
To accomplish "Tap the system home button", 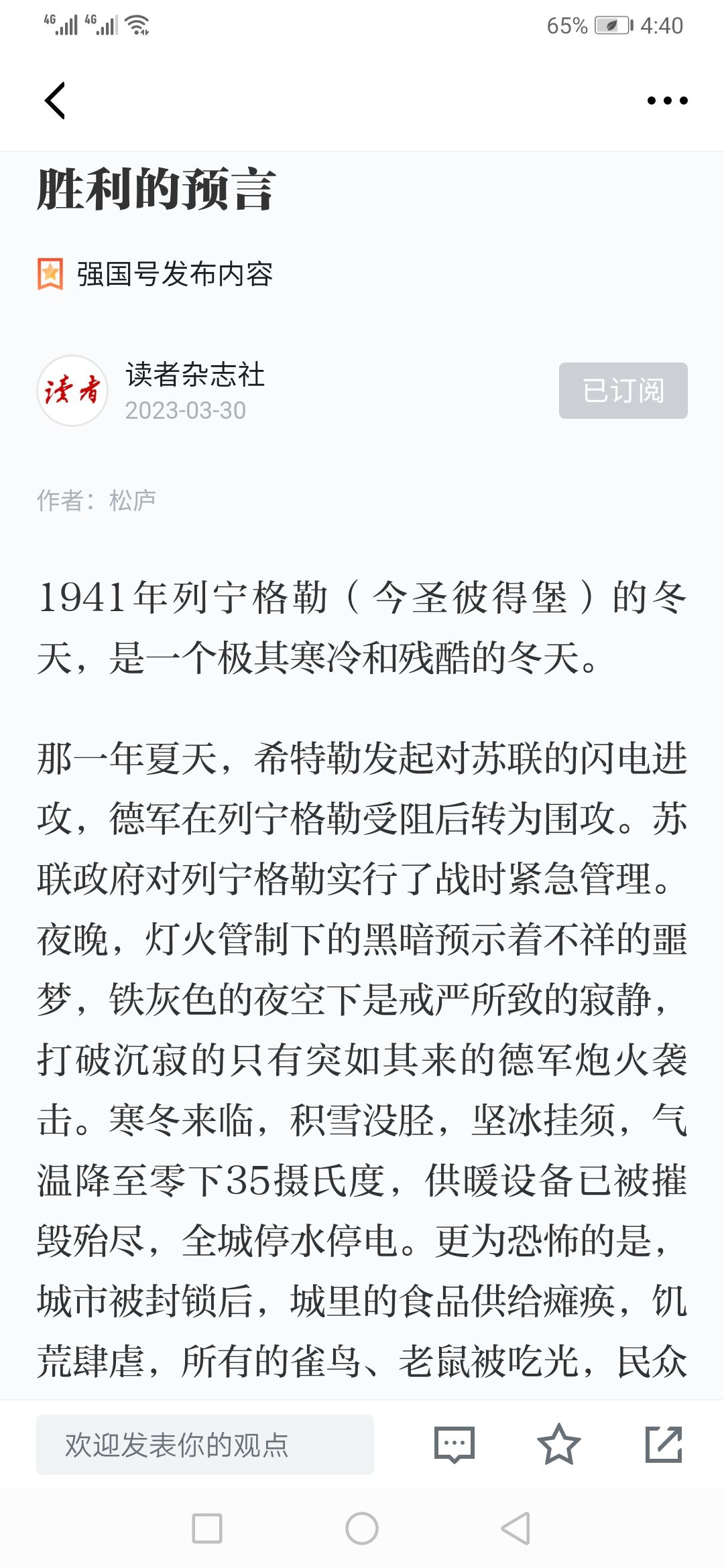I will [x=362, y=1528].
